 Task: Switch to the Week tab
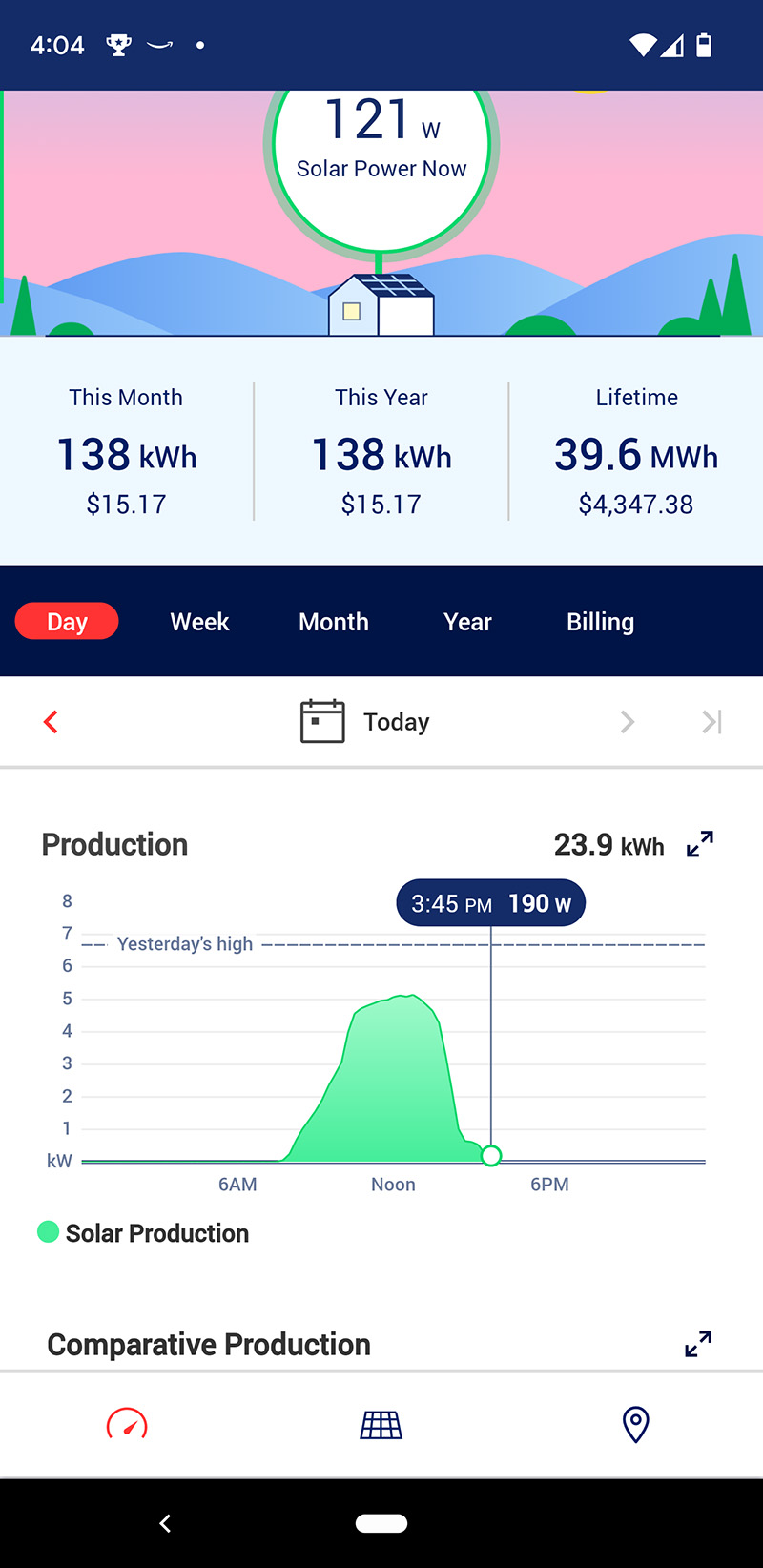(x=199, y=622)
